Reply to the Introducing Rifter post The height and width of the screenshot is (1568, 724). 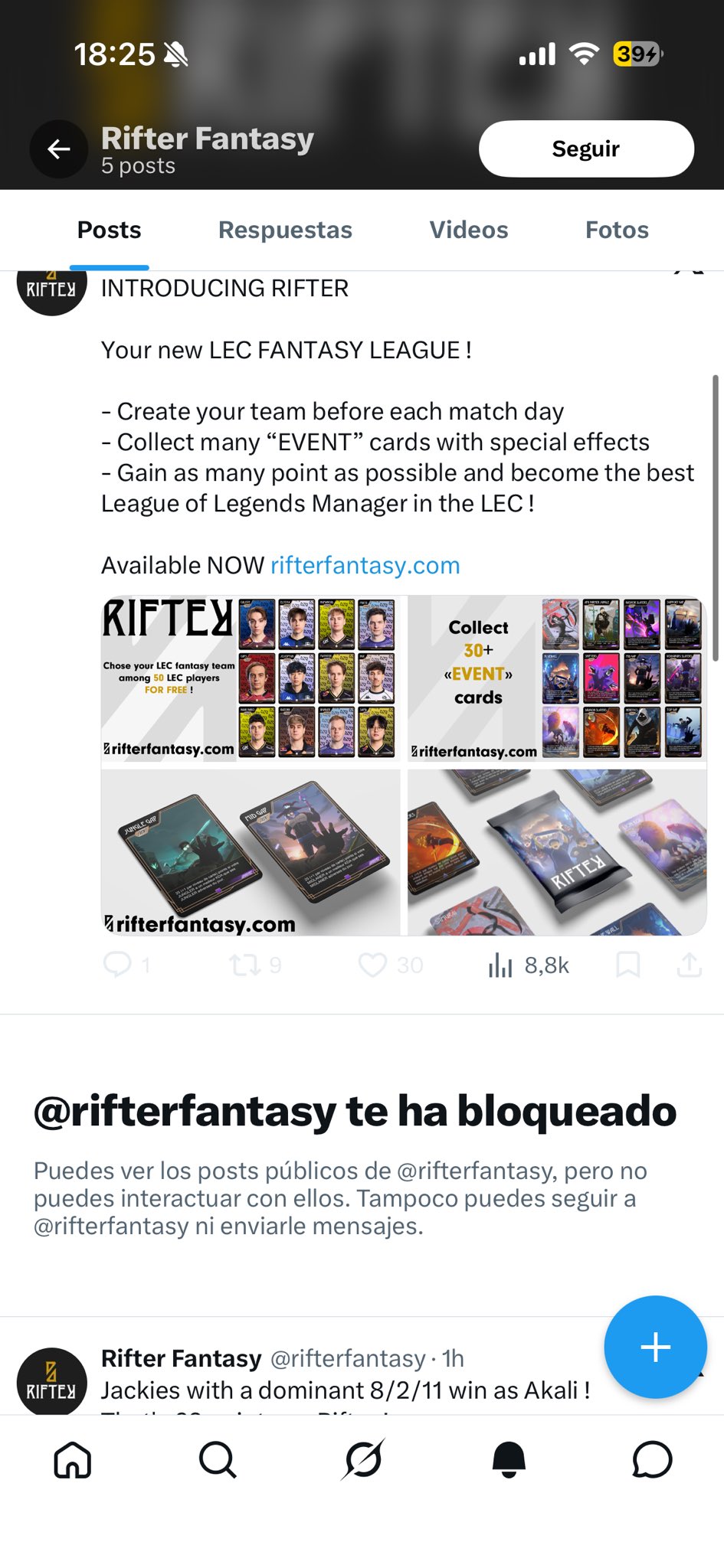(x=118, y=965)
